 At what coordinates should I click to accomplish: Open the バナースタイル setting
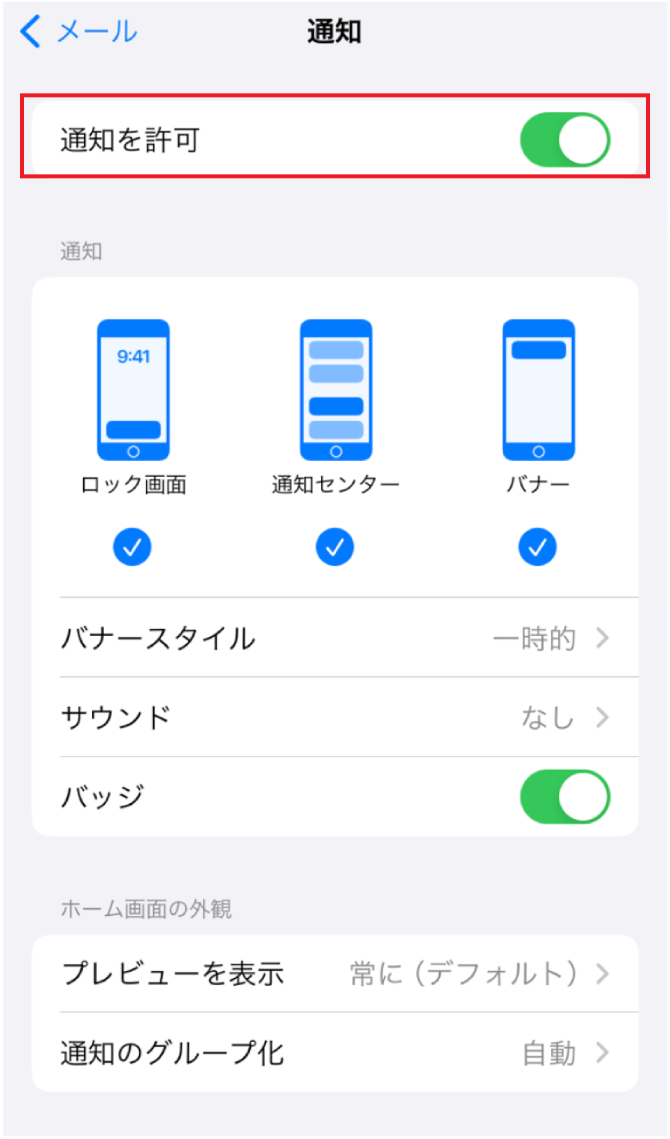[x=335, y=638]
